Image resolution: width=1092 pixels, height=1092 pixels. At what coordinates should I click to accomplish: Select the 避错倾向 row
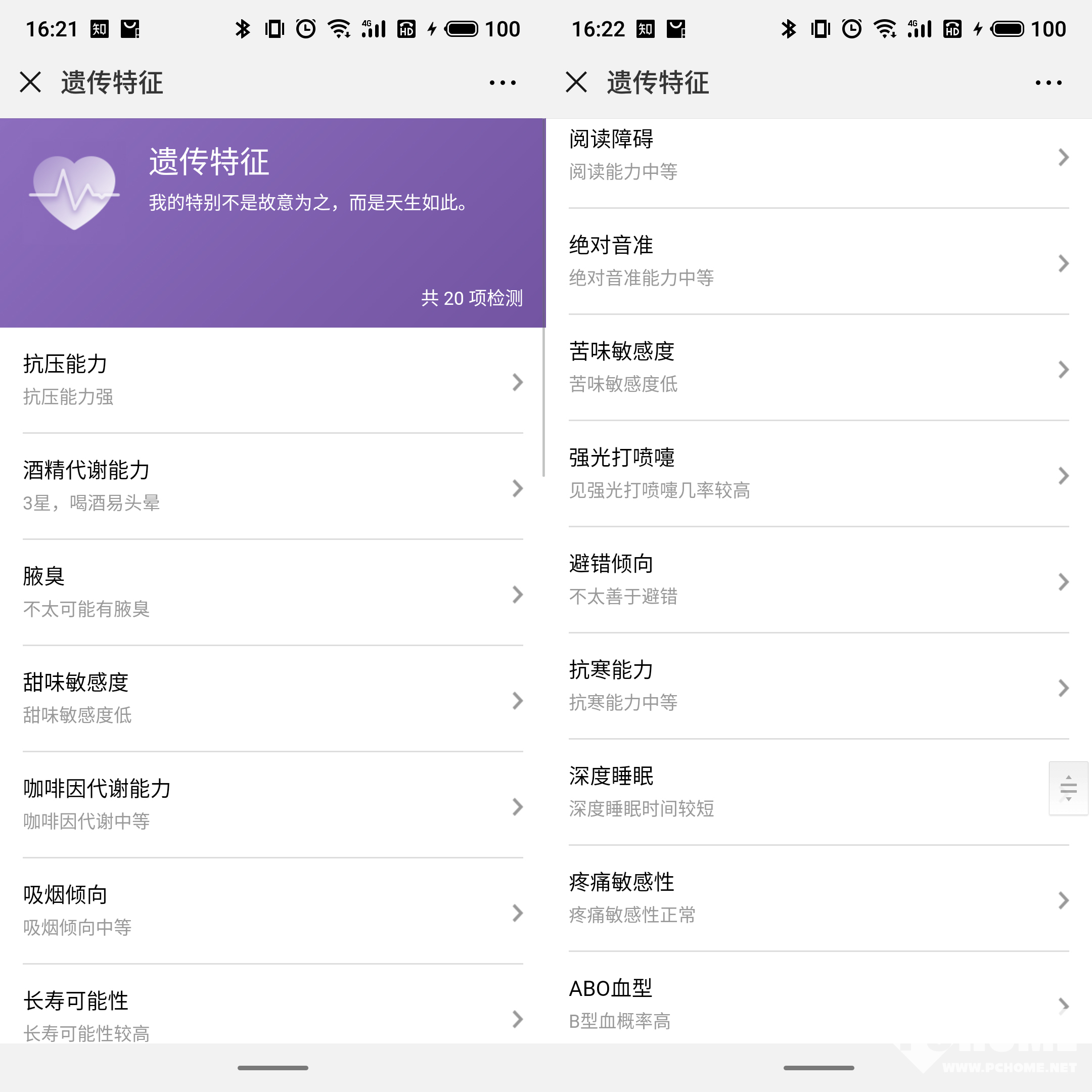click(818, 580)
